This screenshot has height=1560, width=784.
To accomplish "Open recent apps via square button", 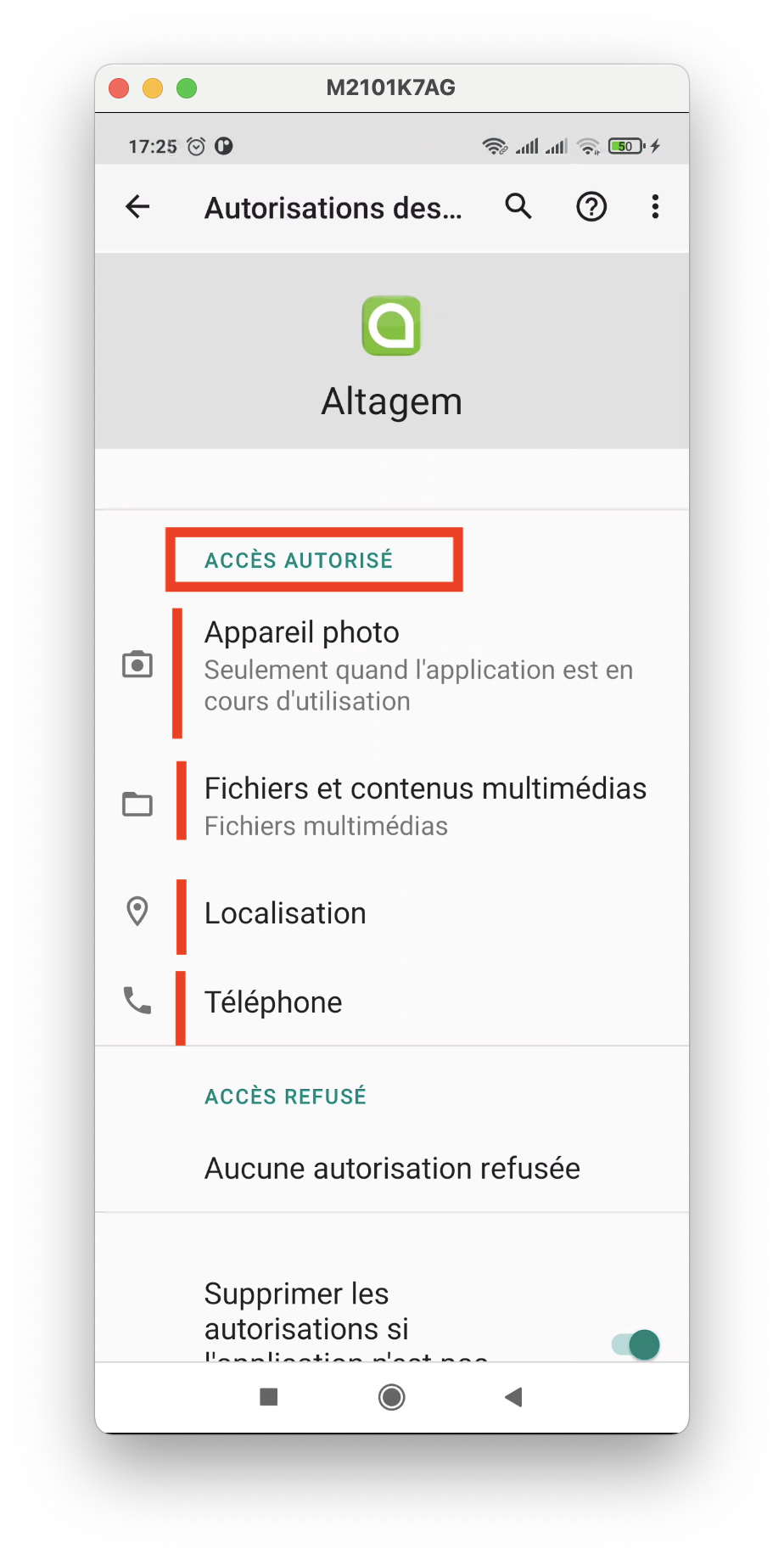I will pyautogui.click(x=269, y=1397).
